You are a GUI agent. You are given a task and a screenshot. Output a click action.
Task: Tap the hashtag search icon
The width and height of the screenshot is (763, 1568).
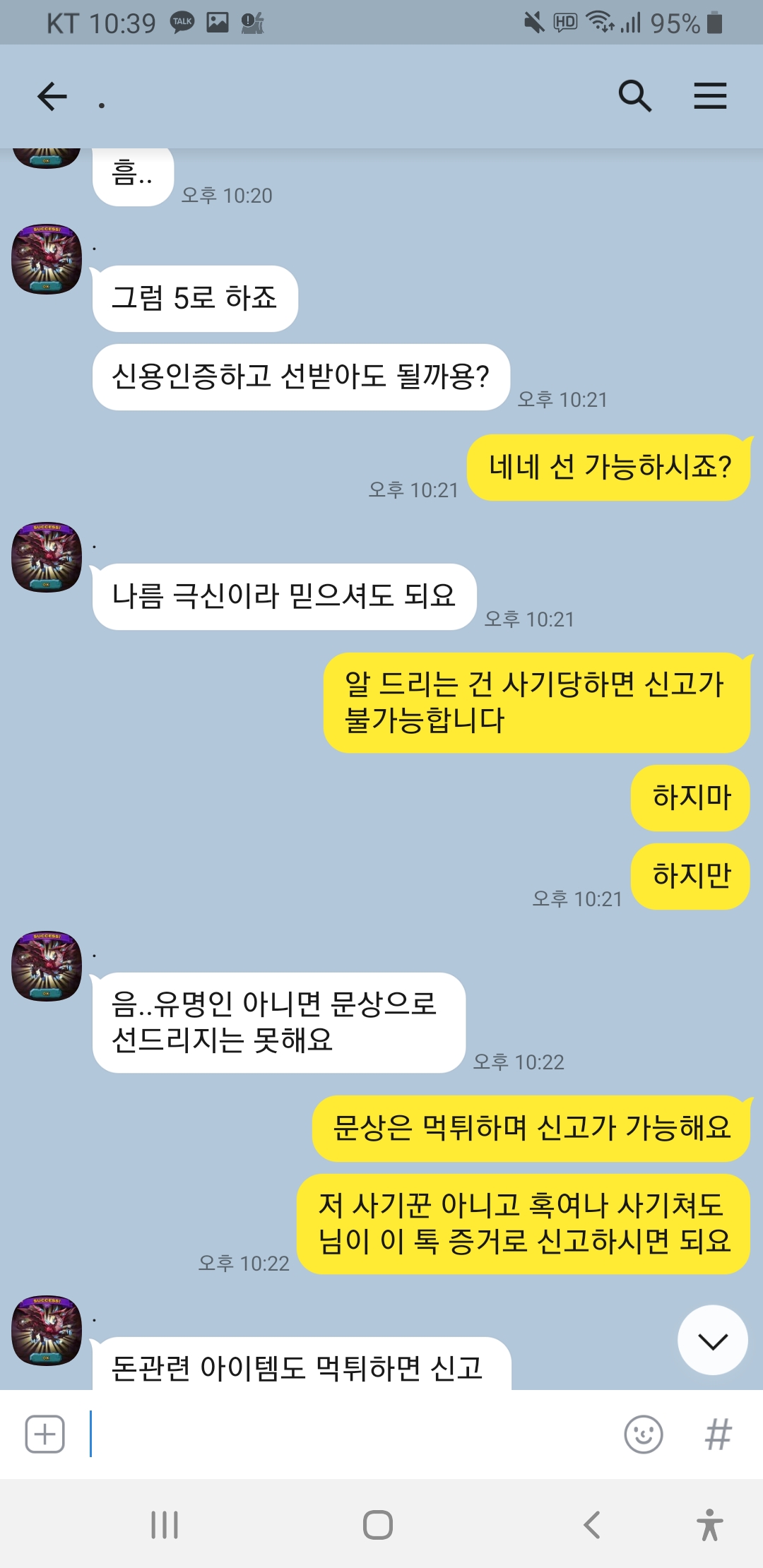coord(718,1435)
